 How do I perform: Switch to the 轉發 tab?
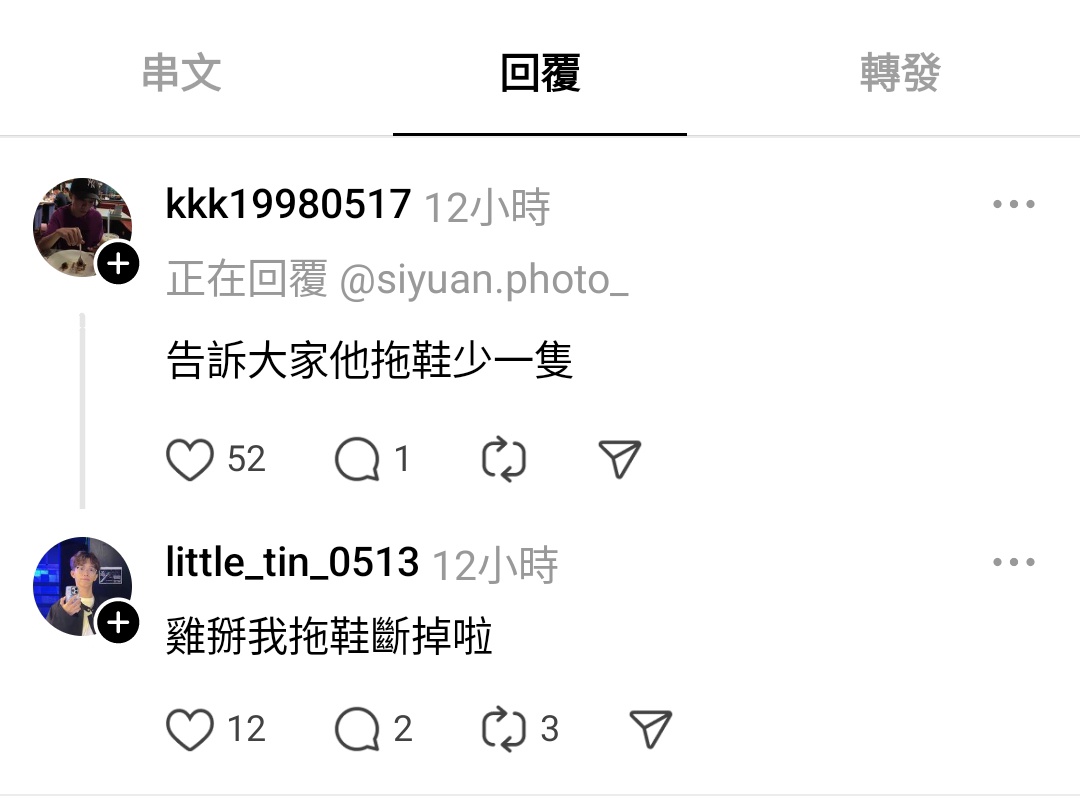pos(899,73)
